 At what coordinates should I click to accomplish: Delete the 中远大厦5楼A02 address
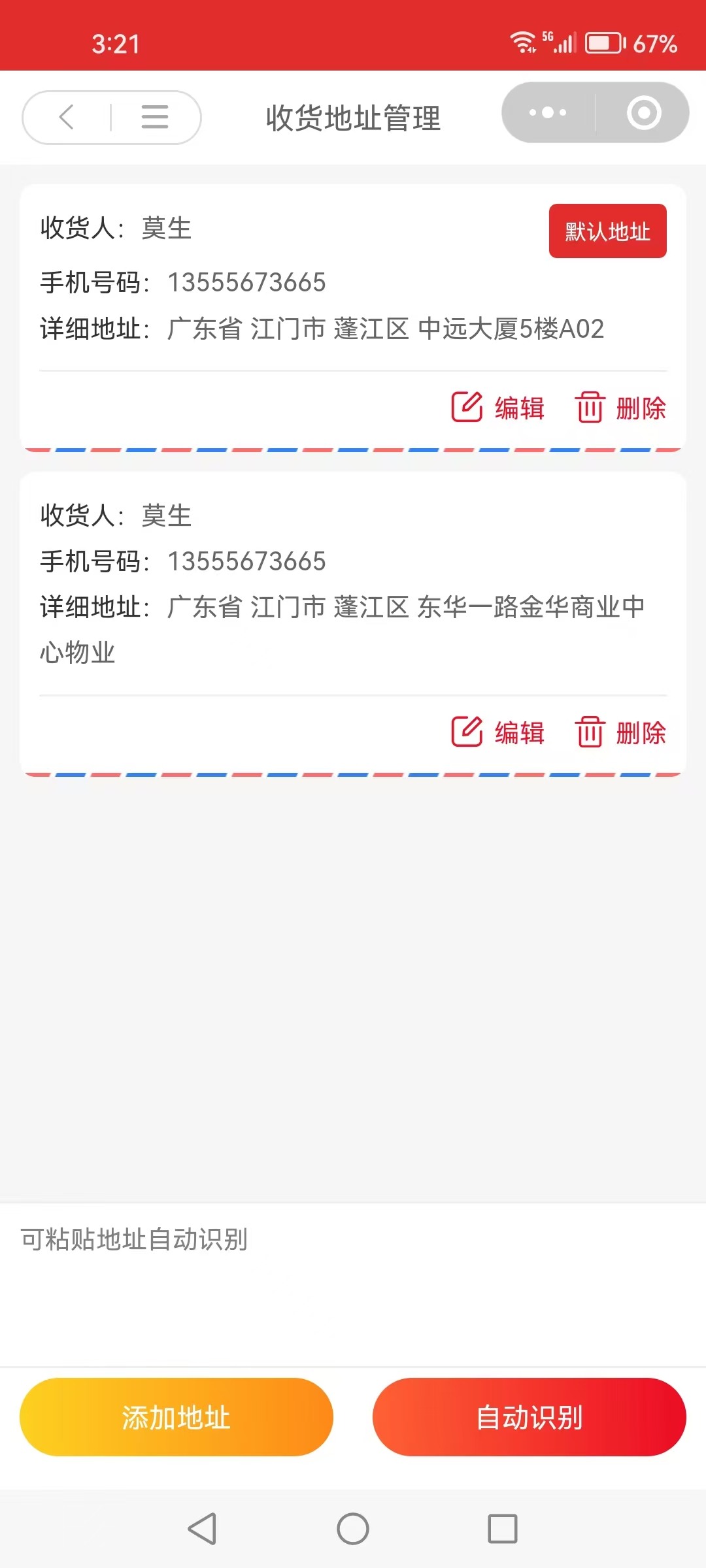[x=621, y=408]
